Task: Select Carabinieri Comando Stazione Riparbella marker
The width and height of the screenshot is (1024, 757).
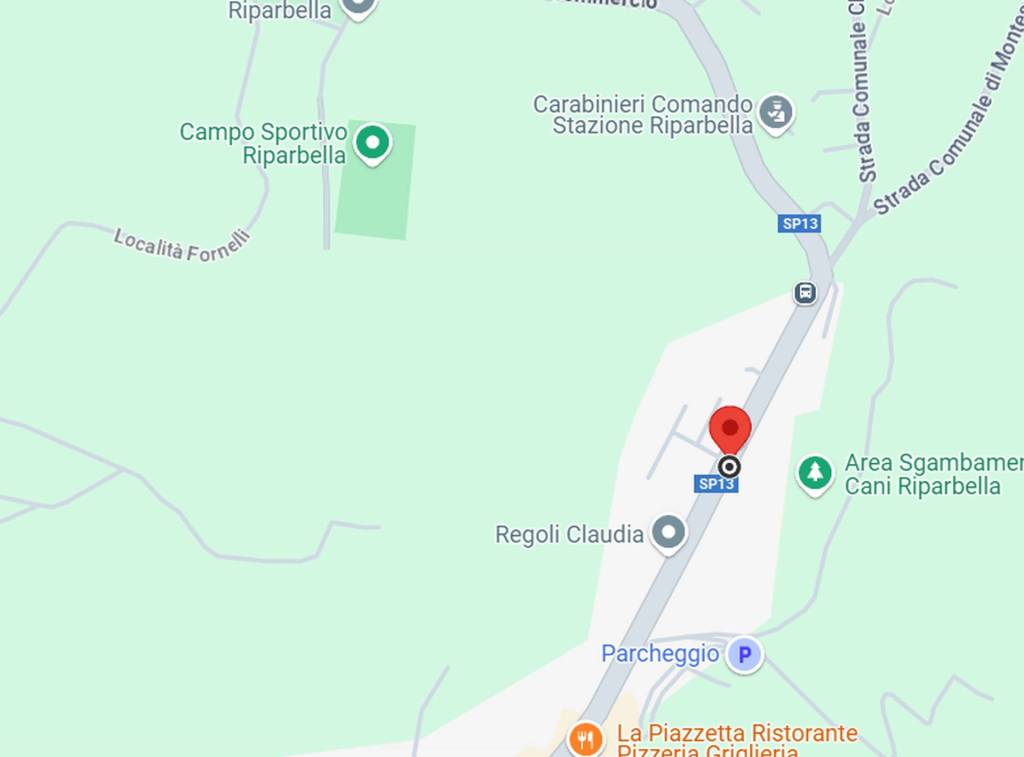Action: 775,112
